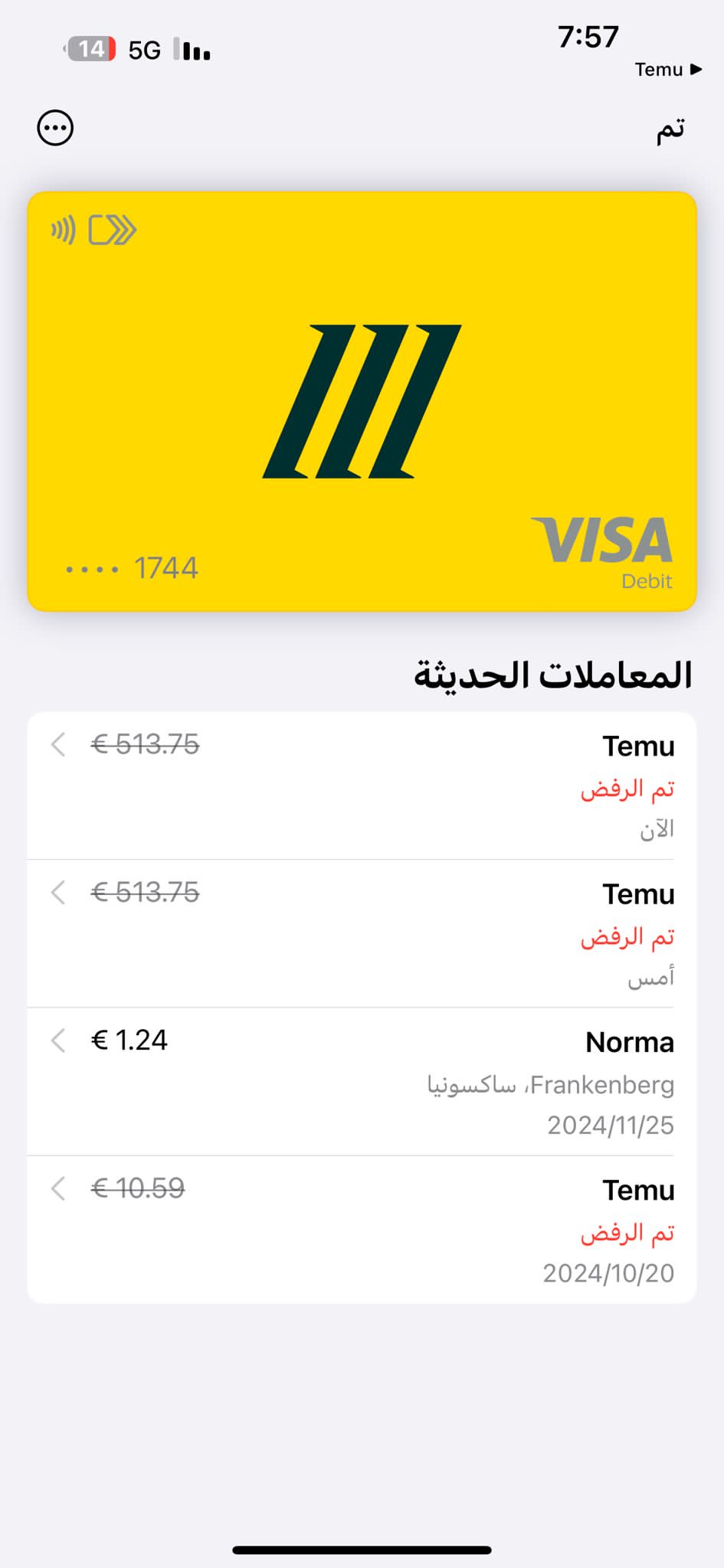
Task: Return to Temu via status bar link
Action: pos(667,70)
